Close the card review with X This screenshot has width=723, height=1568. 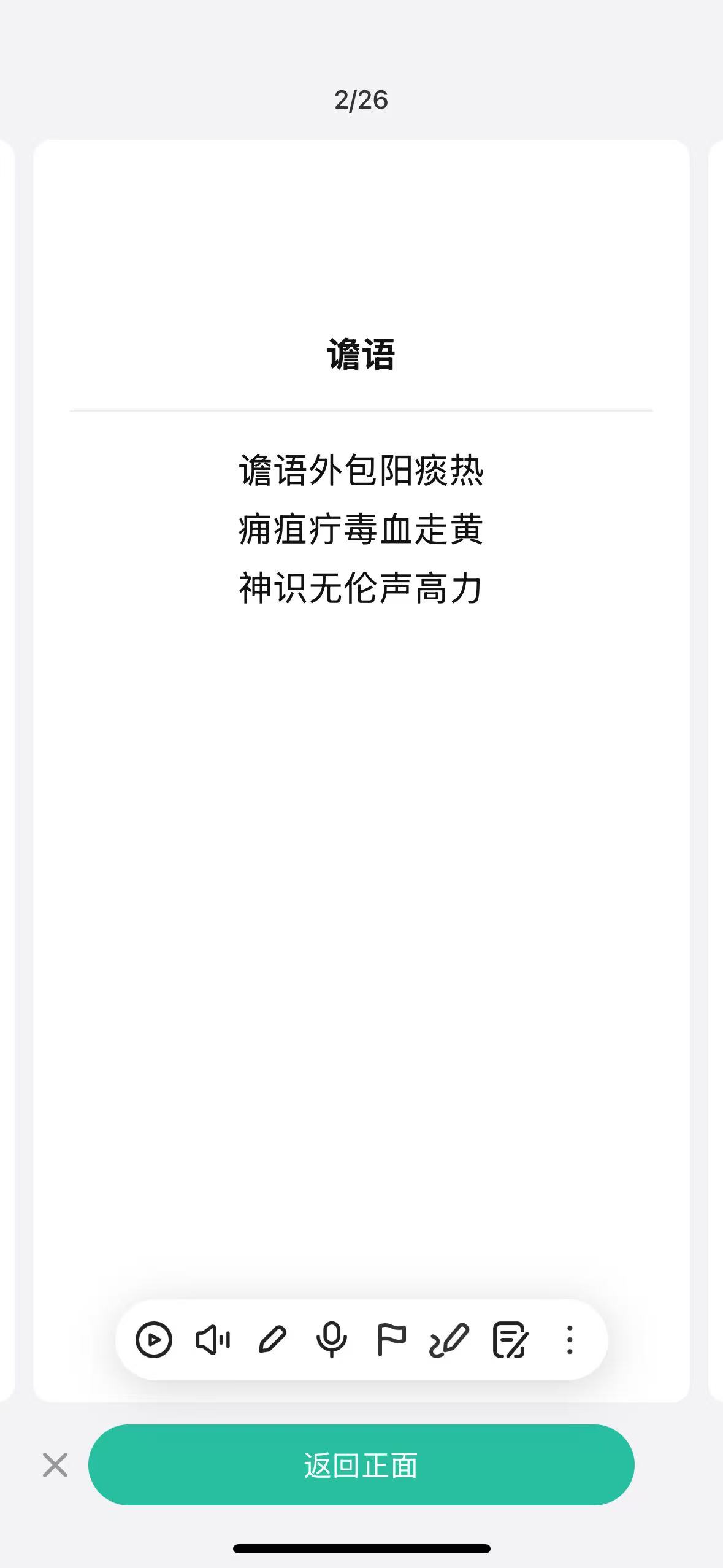[55, 1465]
